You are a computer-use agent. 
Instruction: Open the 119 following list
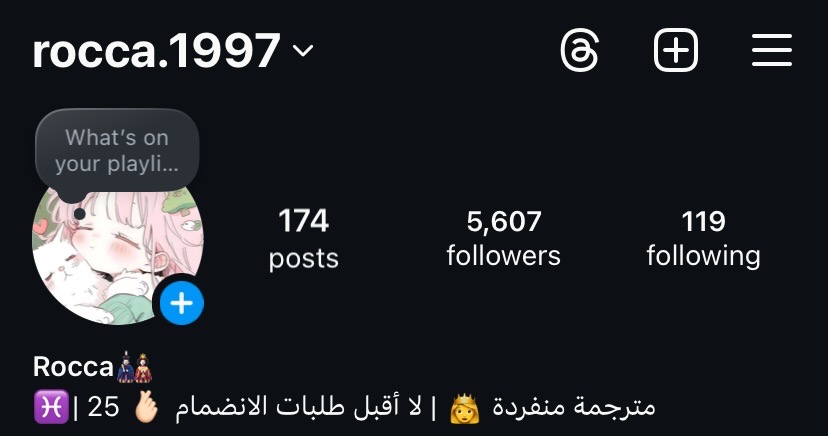tap(703, 238)
